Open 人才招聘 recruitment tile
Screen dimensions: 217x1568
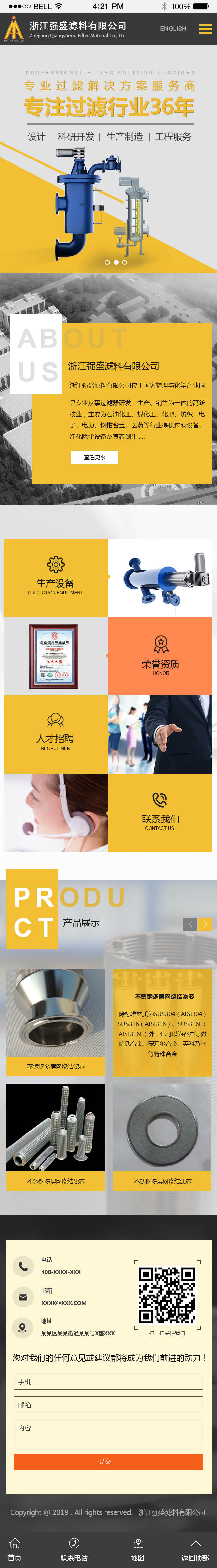click(56, 734)
